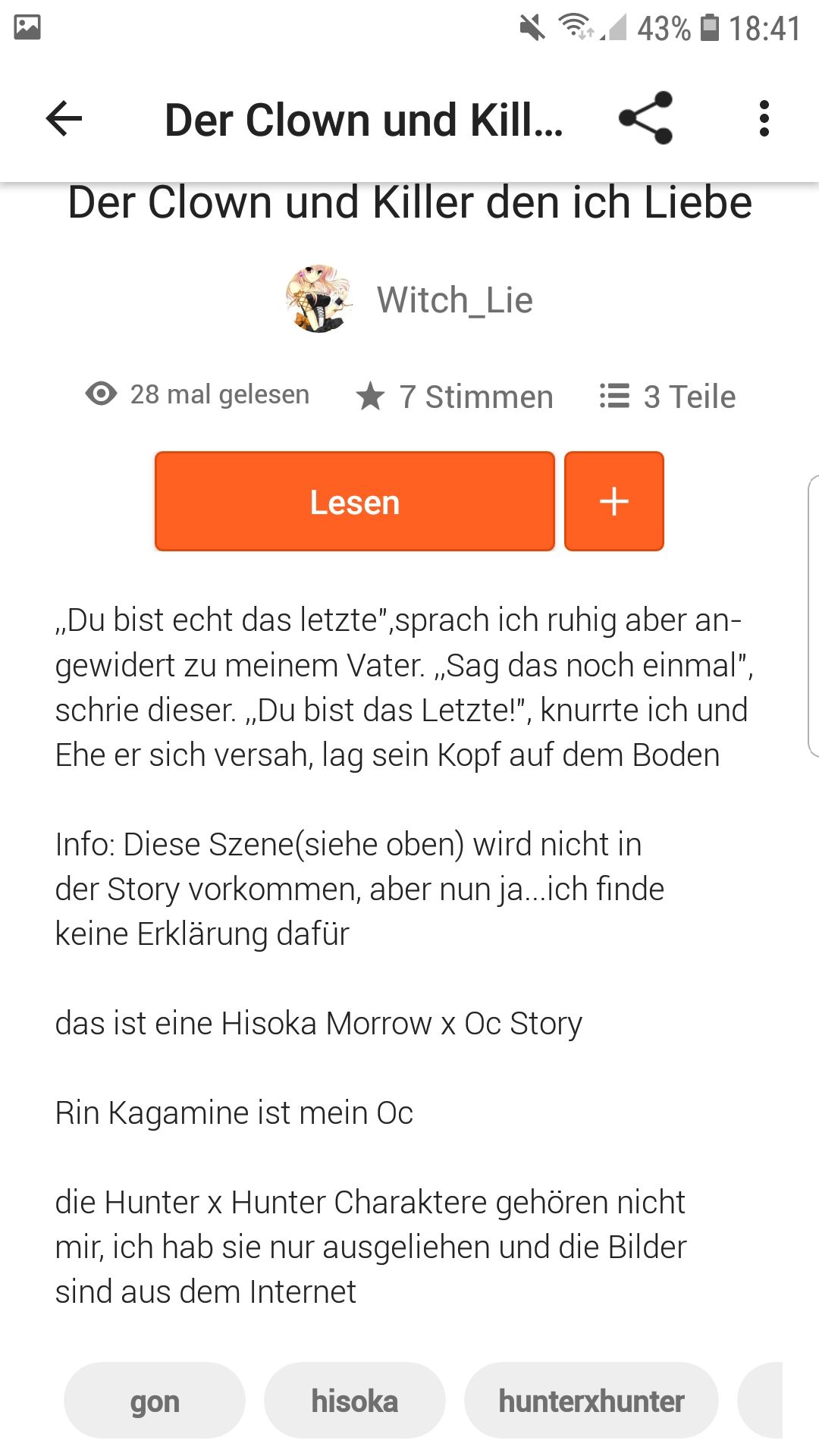This screenshot has width=819, height=1456.
Task: Share this story
Action: (x=645, y=118)
